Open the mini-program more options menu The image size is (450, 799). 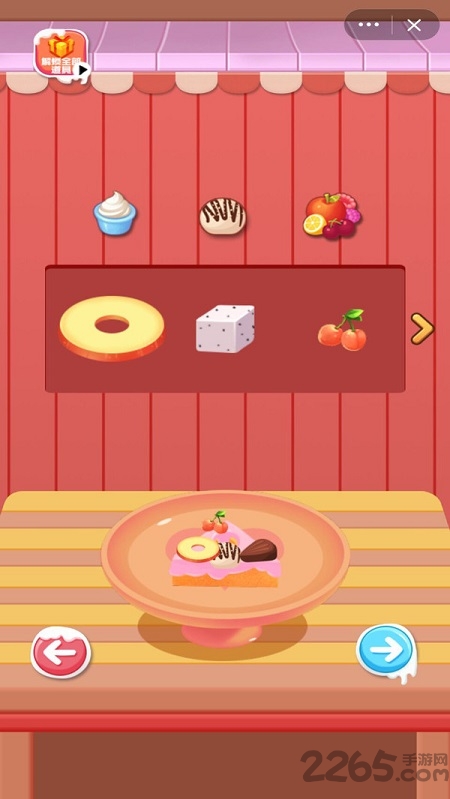[x=368, y=24]
